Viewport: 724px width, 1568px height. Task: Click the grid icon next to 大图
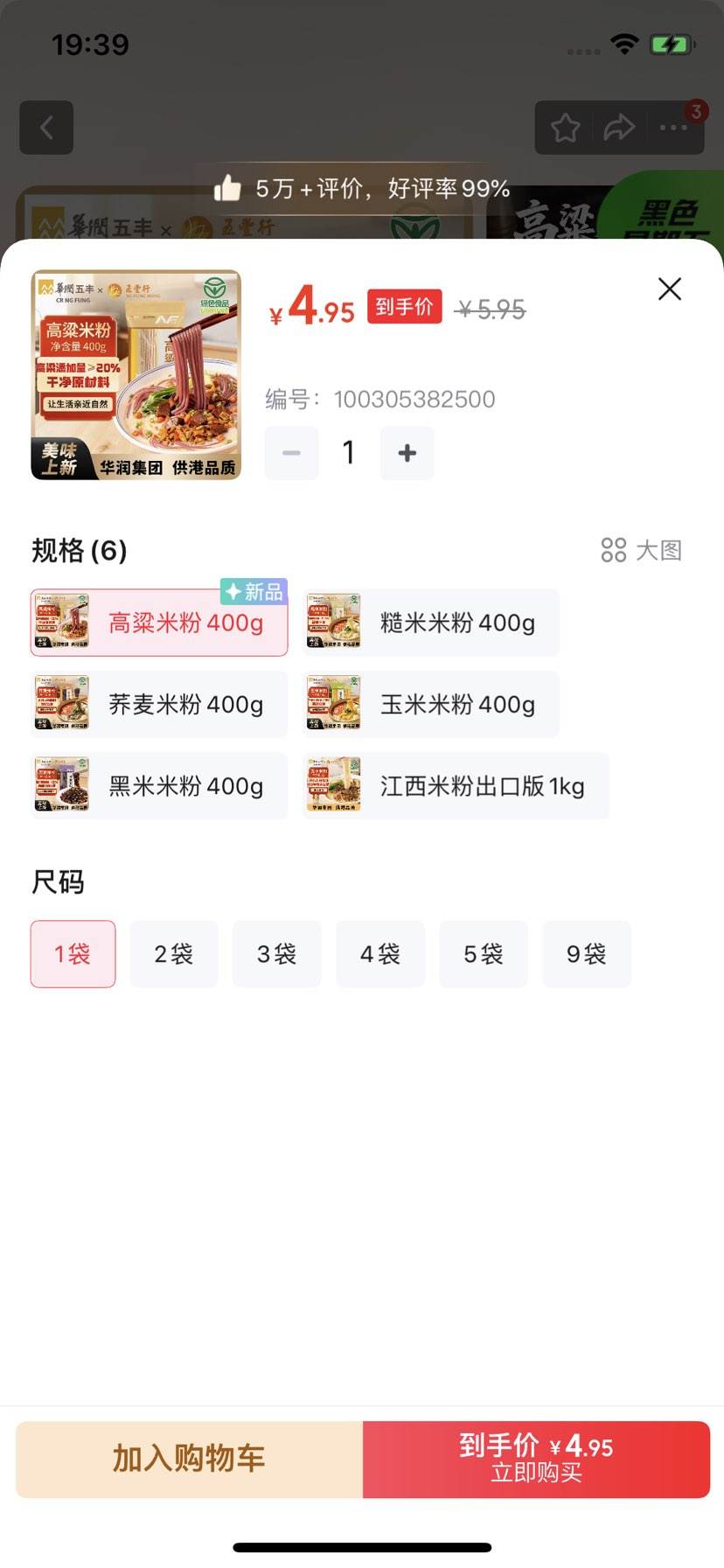(x=614, y=550)
